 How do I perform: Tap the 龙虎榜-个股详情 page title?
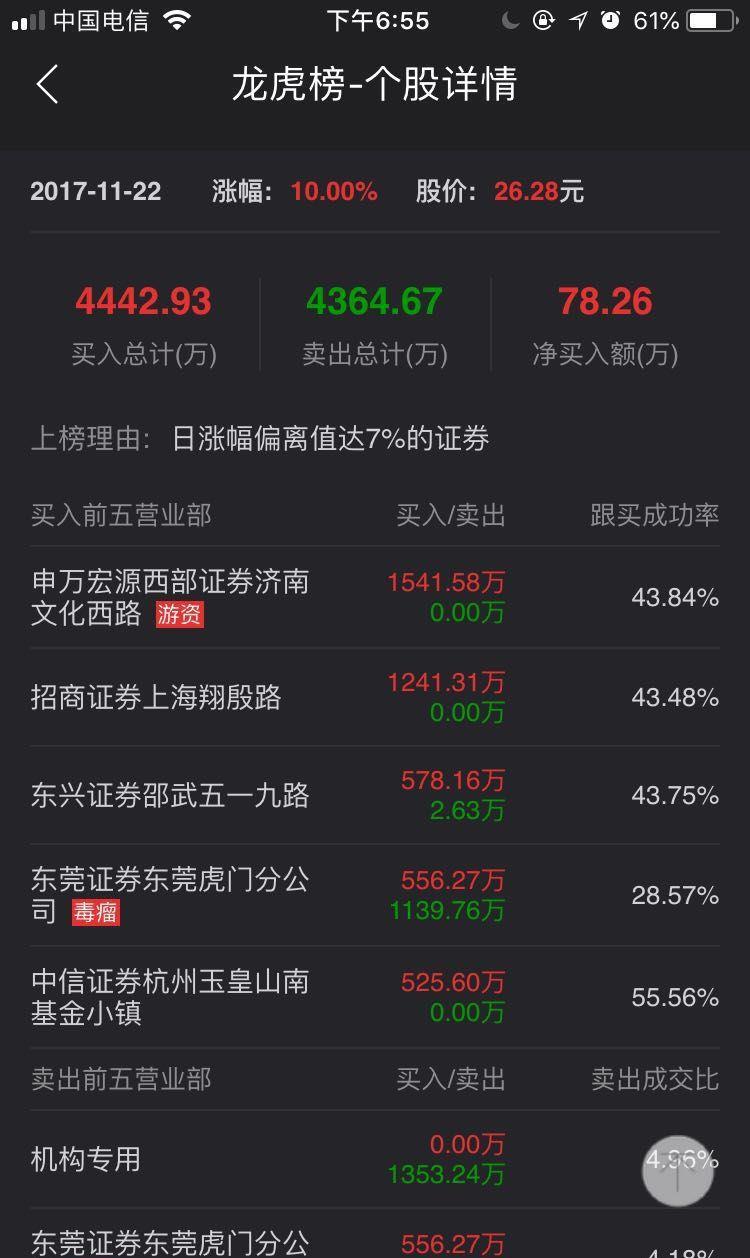tap(375, 87)
